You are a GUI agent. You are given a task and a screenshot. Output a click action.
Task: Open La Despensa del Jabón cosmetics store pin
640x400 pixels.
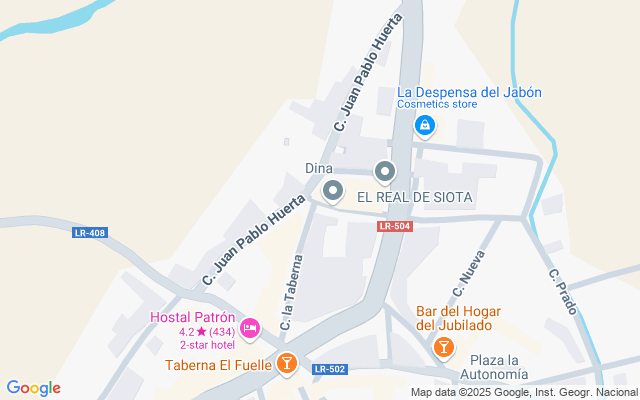424,126
